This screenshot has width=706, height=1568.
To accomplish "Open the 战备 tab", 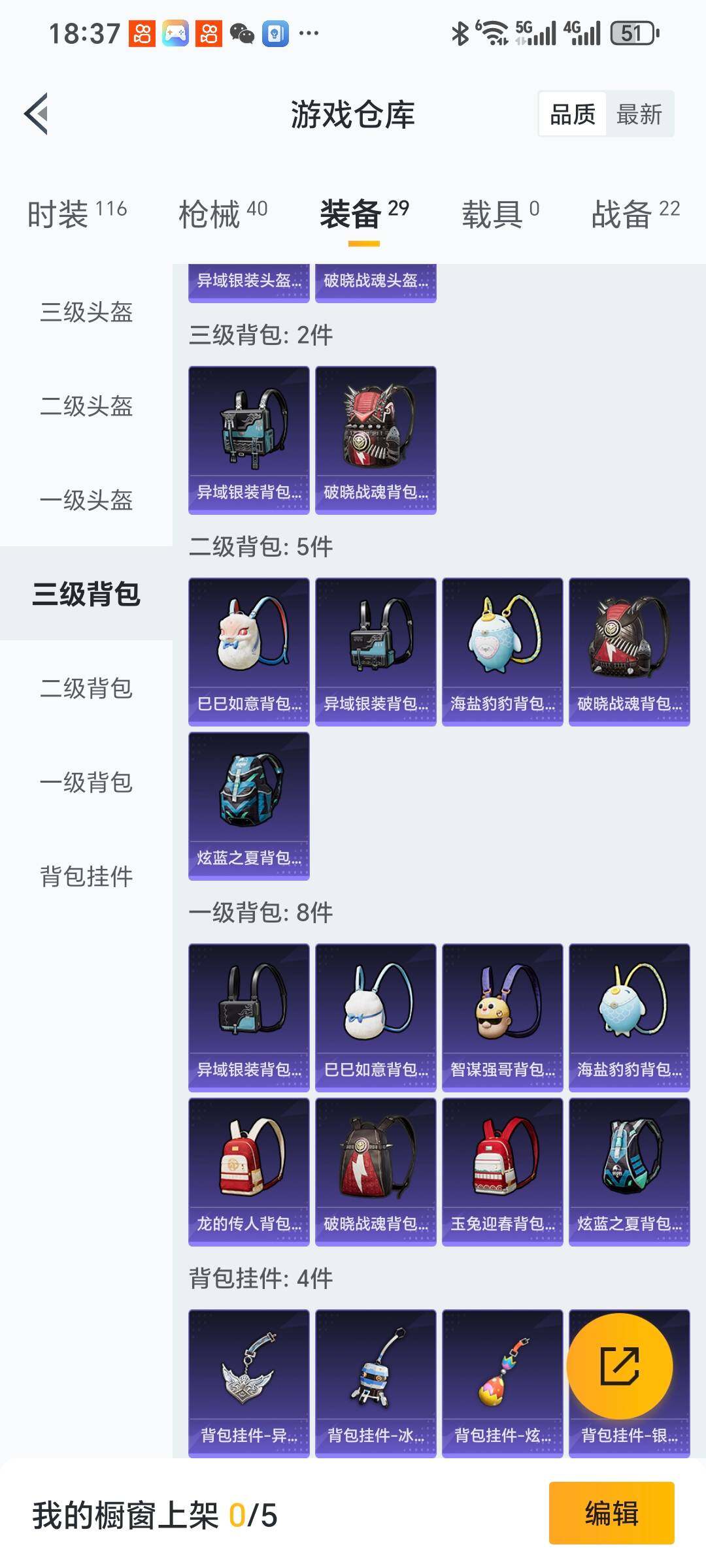I will pos(635,214).
